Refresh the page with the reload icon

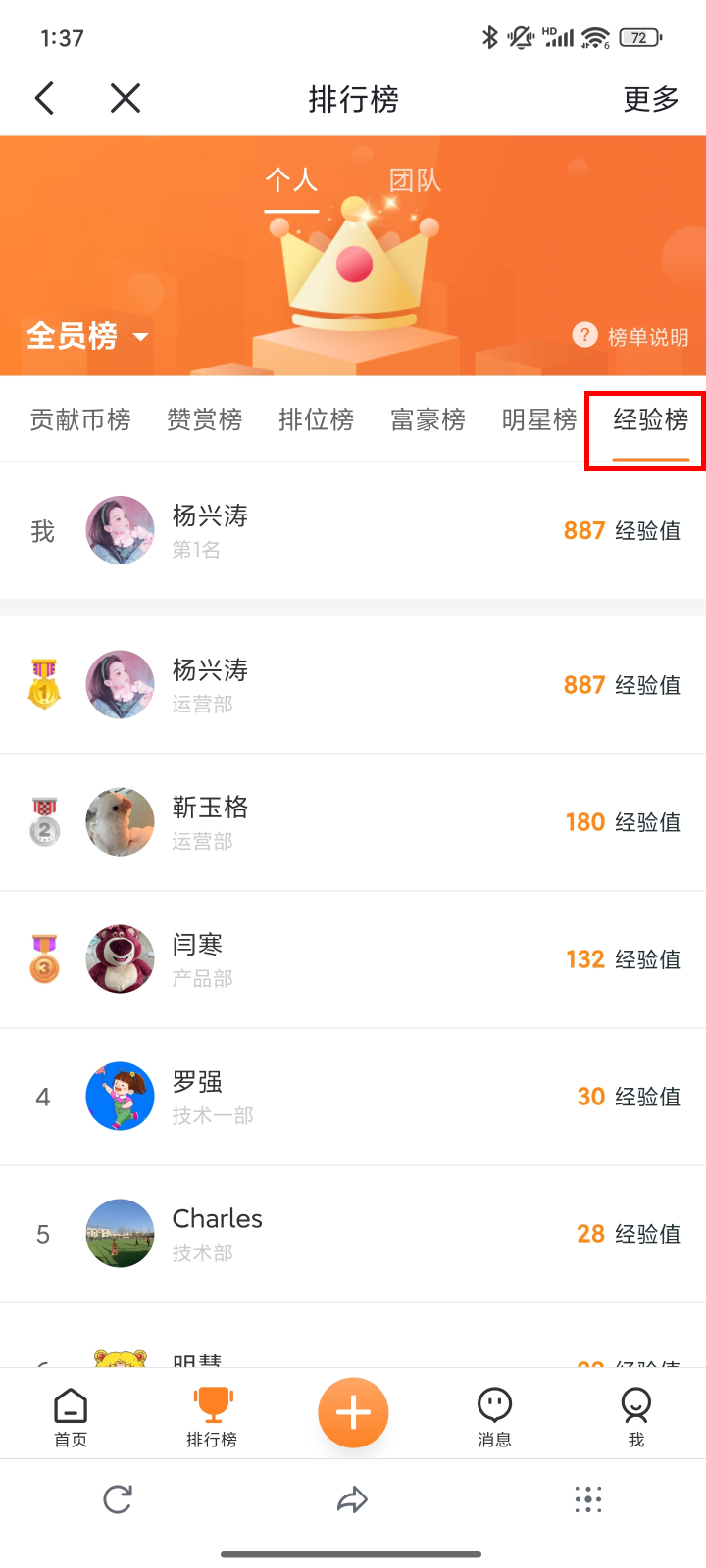pyautogui.click(x=118, y=1499)
